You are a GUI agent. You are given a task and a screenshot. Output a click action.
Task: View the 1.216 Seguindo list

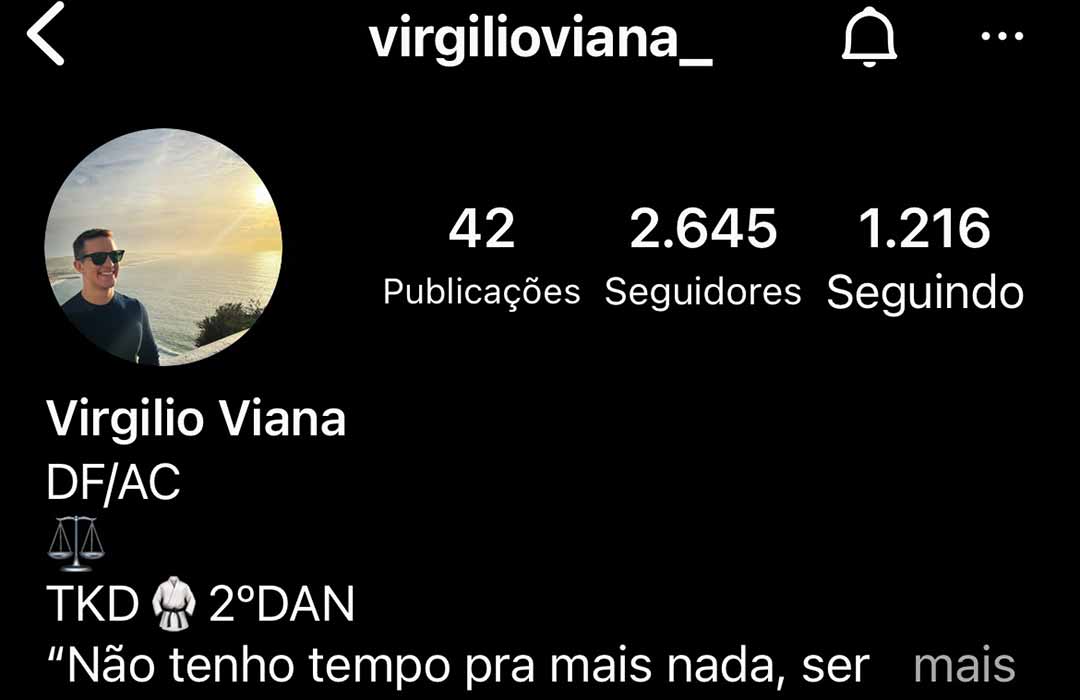pyautogui.click(x=925, y=255)
